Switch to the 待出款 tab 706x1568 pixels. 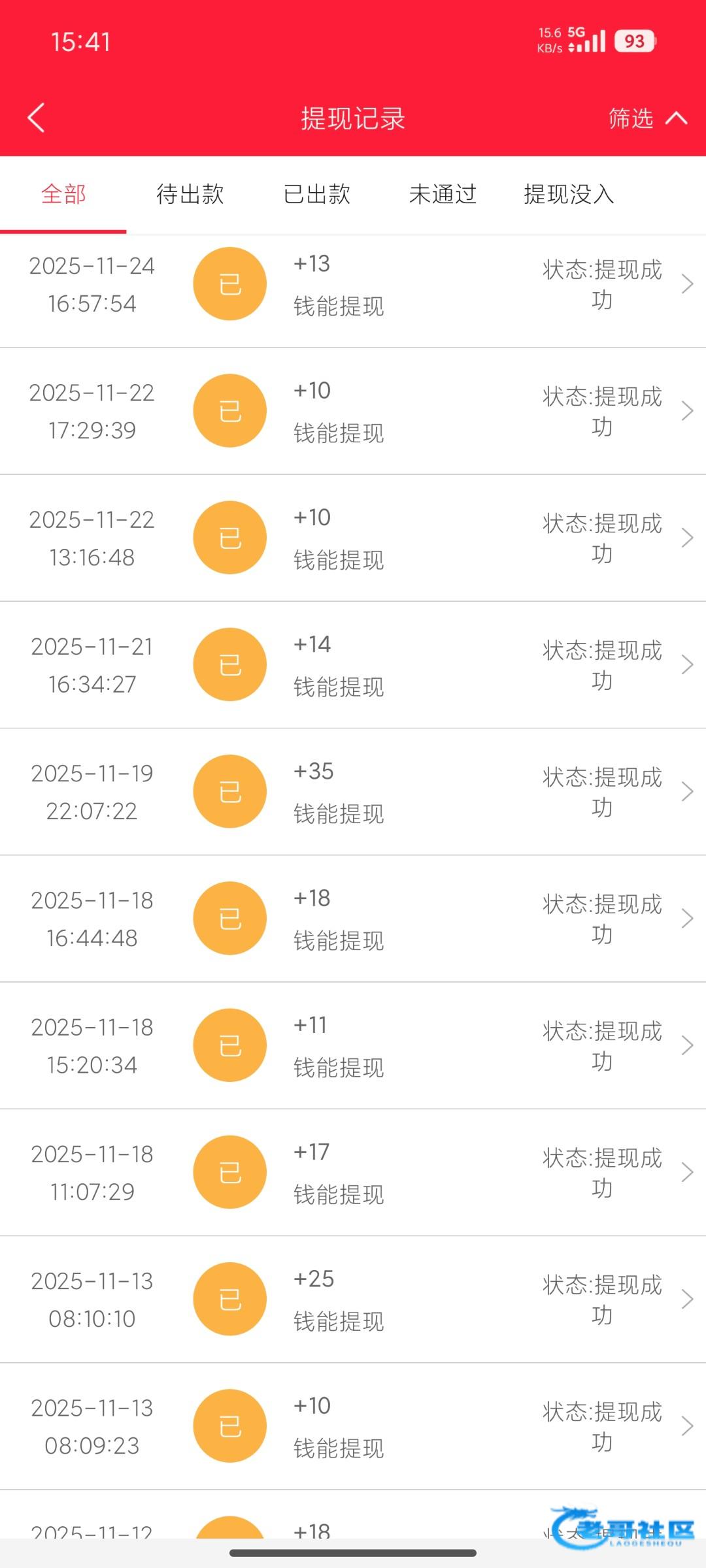coord(190,195)
